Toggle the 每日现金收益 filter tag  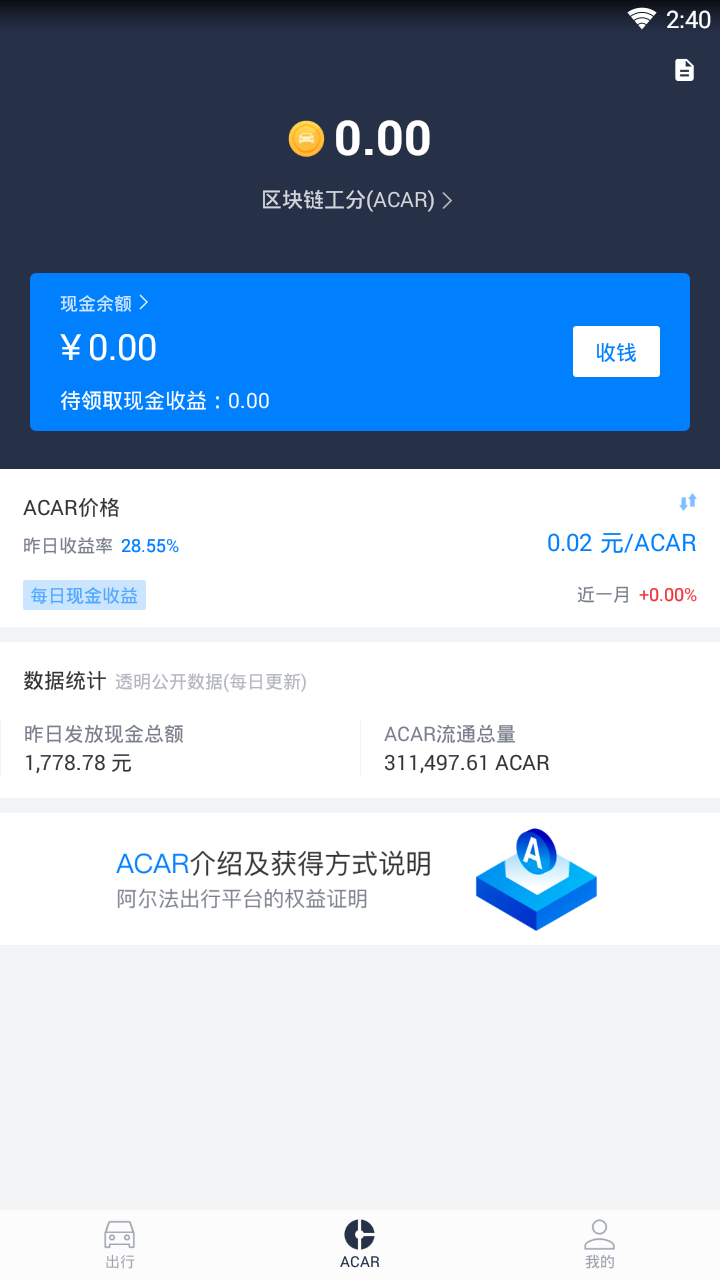tap(84, 594)
